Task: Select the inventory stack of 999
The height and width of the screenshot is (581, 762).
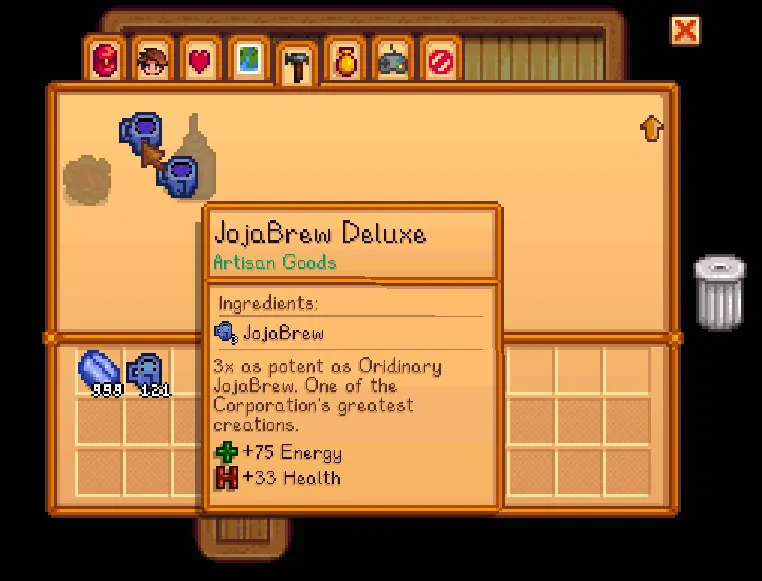Action: point(100,371)
